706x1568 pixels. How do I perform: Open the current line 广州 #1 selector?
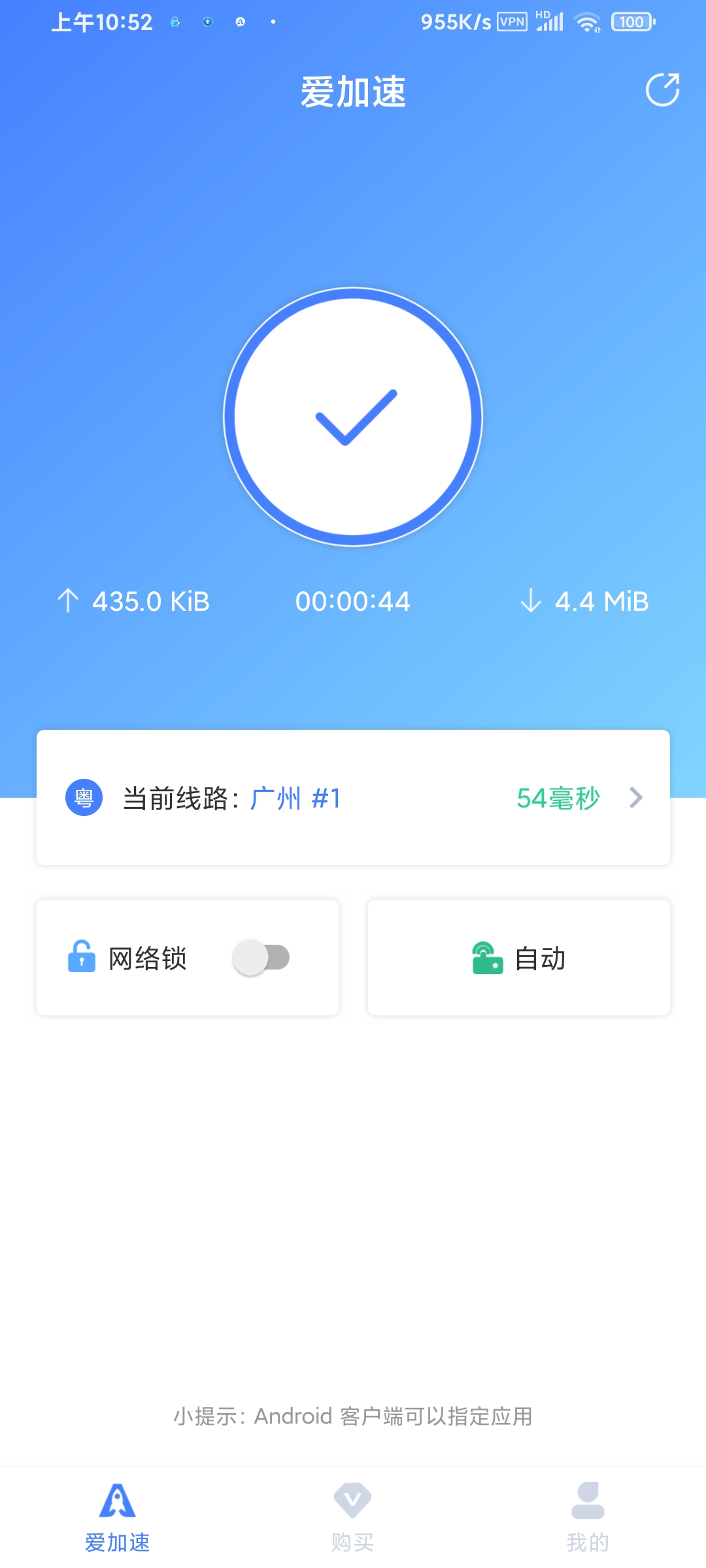353,798
